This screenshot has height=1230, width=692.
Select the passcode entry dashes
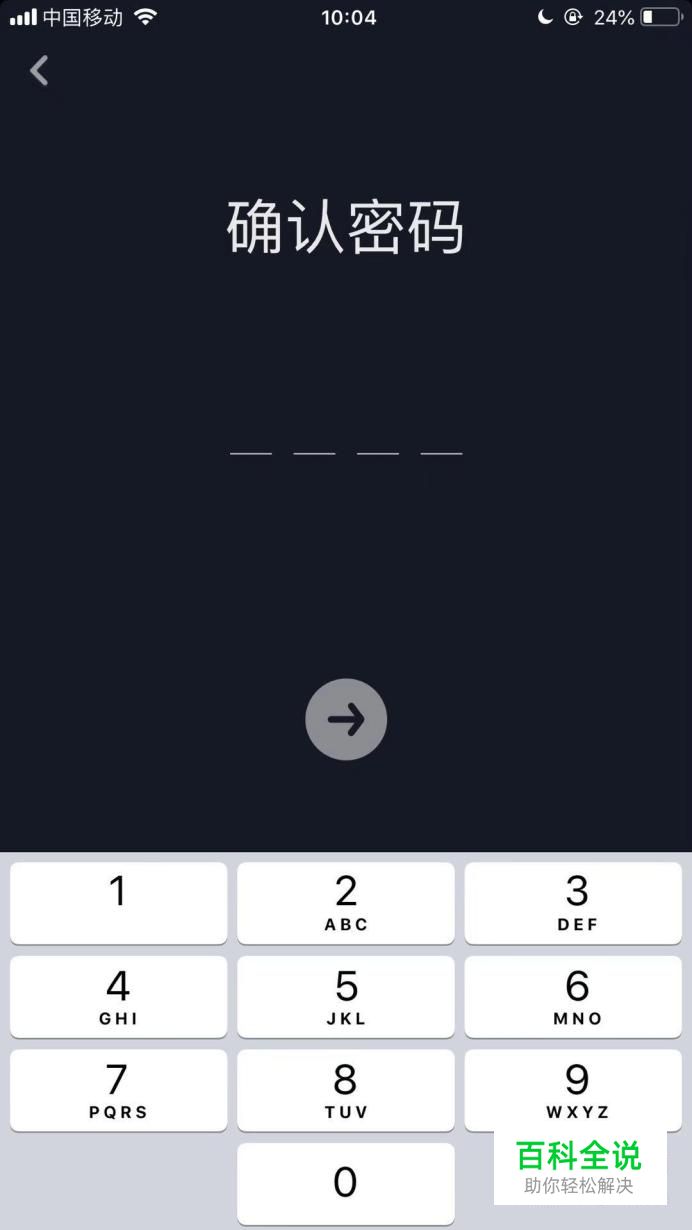tap(346, 453)
